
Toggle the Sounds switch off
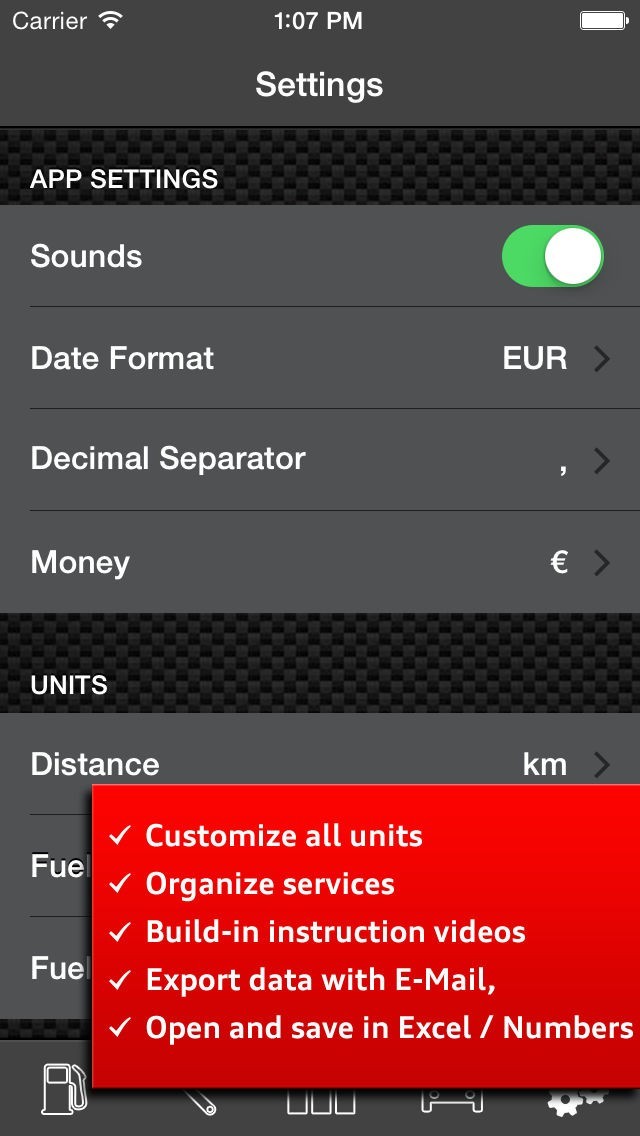pyautogui.click(x=553, y=257)
